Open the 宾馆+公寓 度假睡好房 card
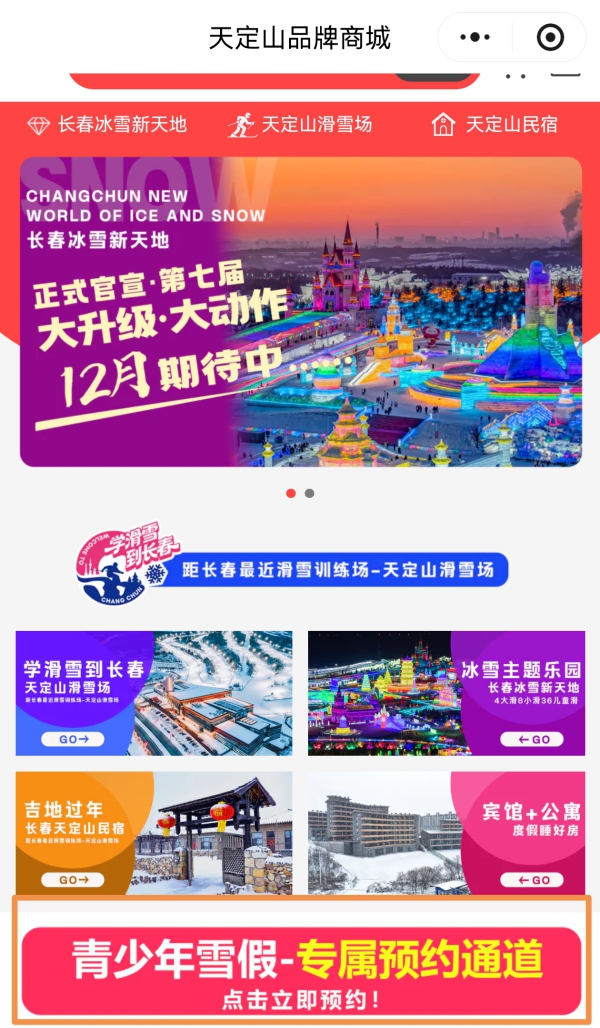The height and width of the screenshot is (1028, 600). [446, 833]
